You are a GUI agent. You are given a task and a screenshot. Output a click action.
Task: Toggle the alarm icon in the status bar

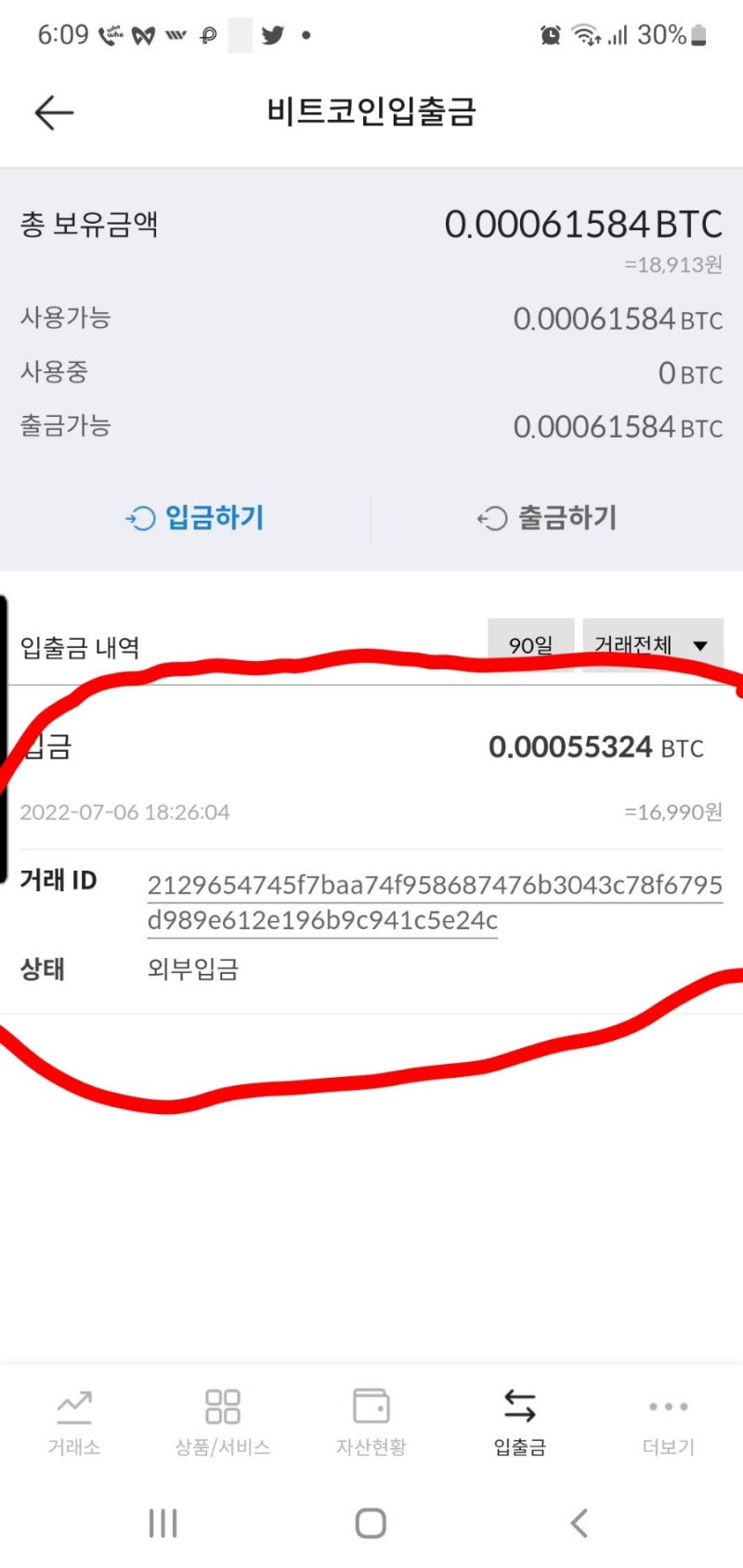551,33
